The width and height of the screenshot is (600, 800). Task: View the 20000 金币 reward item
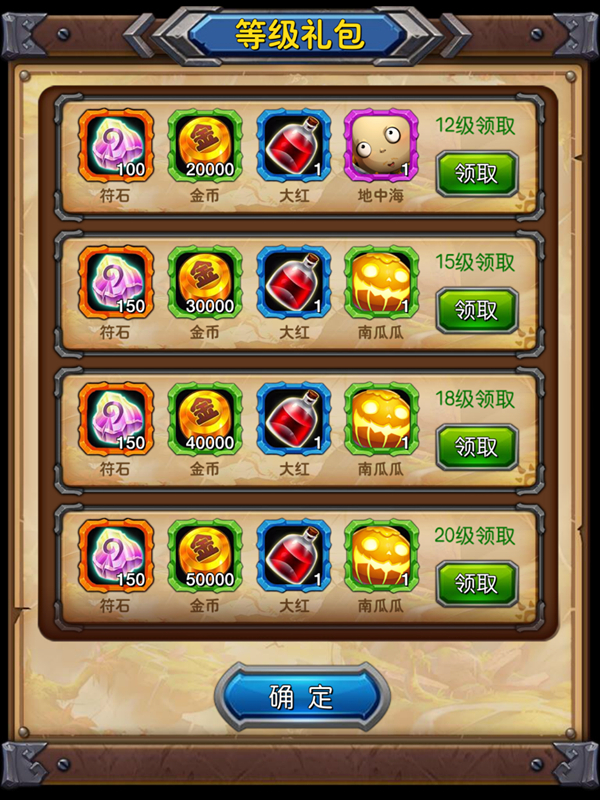205,146
